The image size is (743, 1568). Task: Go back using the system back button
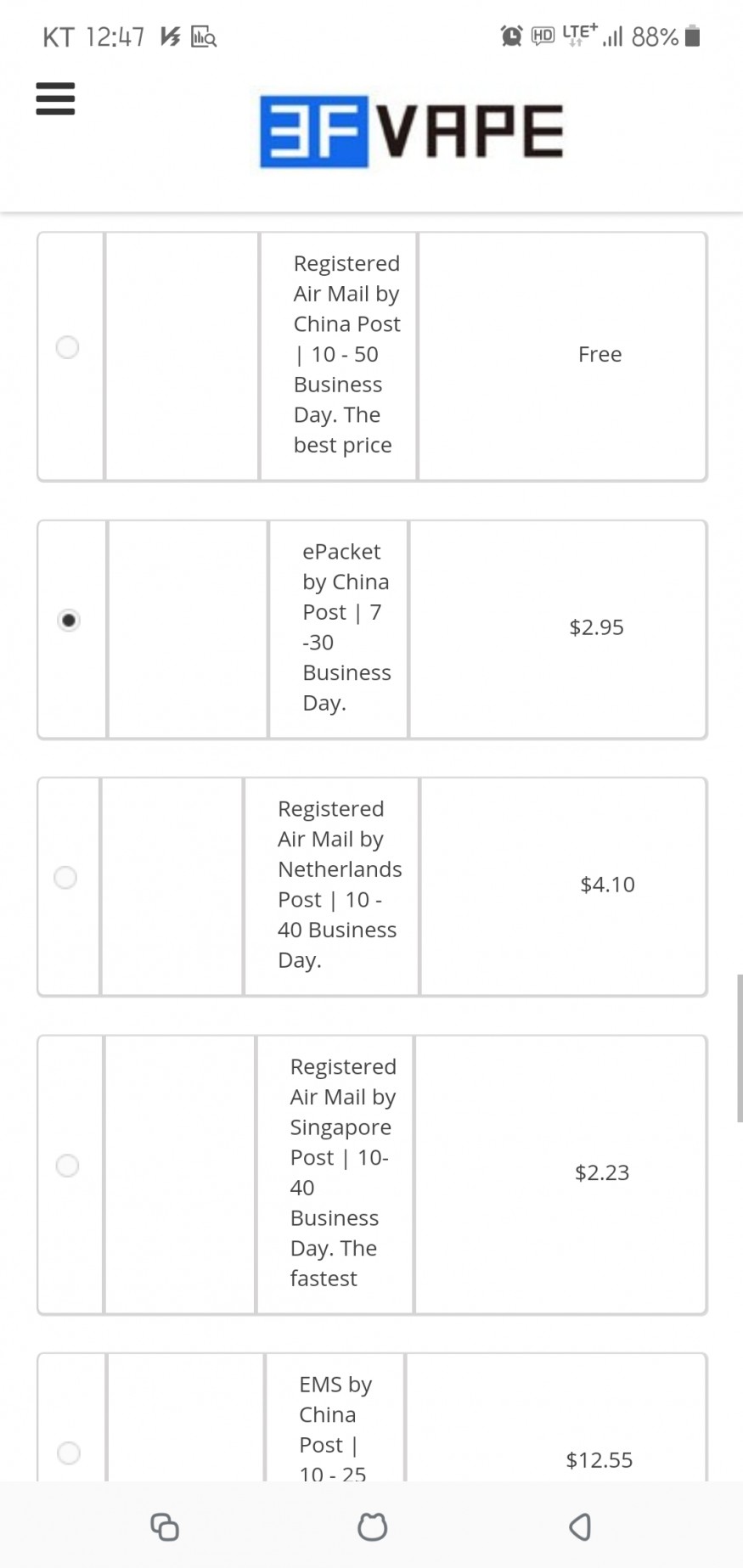coord(580,1526)
